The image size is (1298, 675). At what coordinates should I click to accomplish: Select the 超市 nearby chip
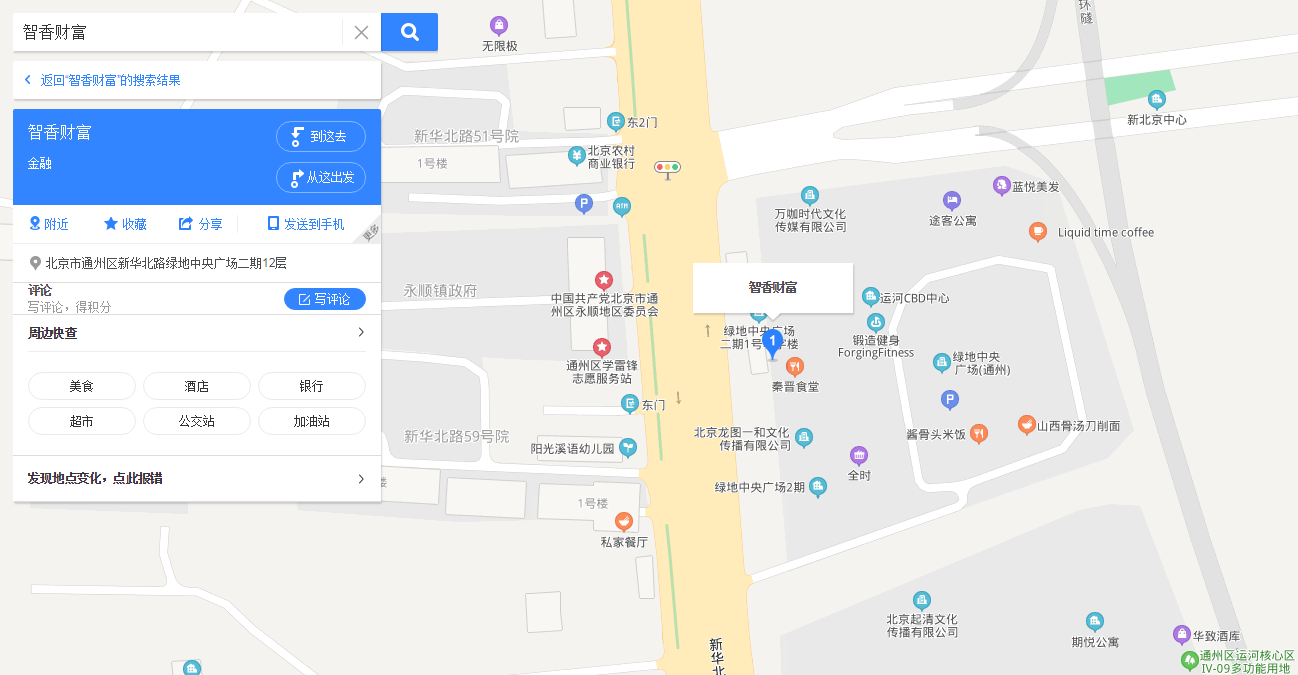point(81,421)
